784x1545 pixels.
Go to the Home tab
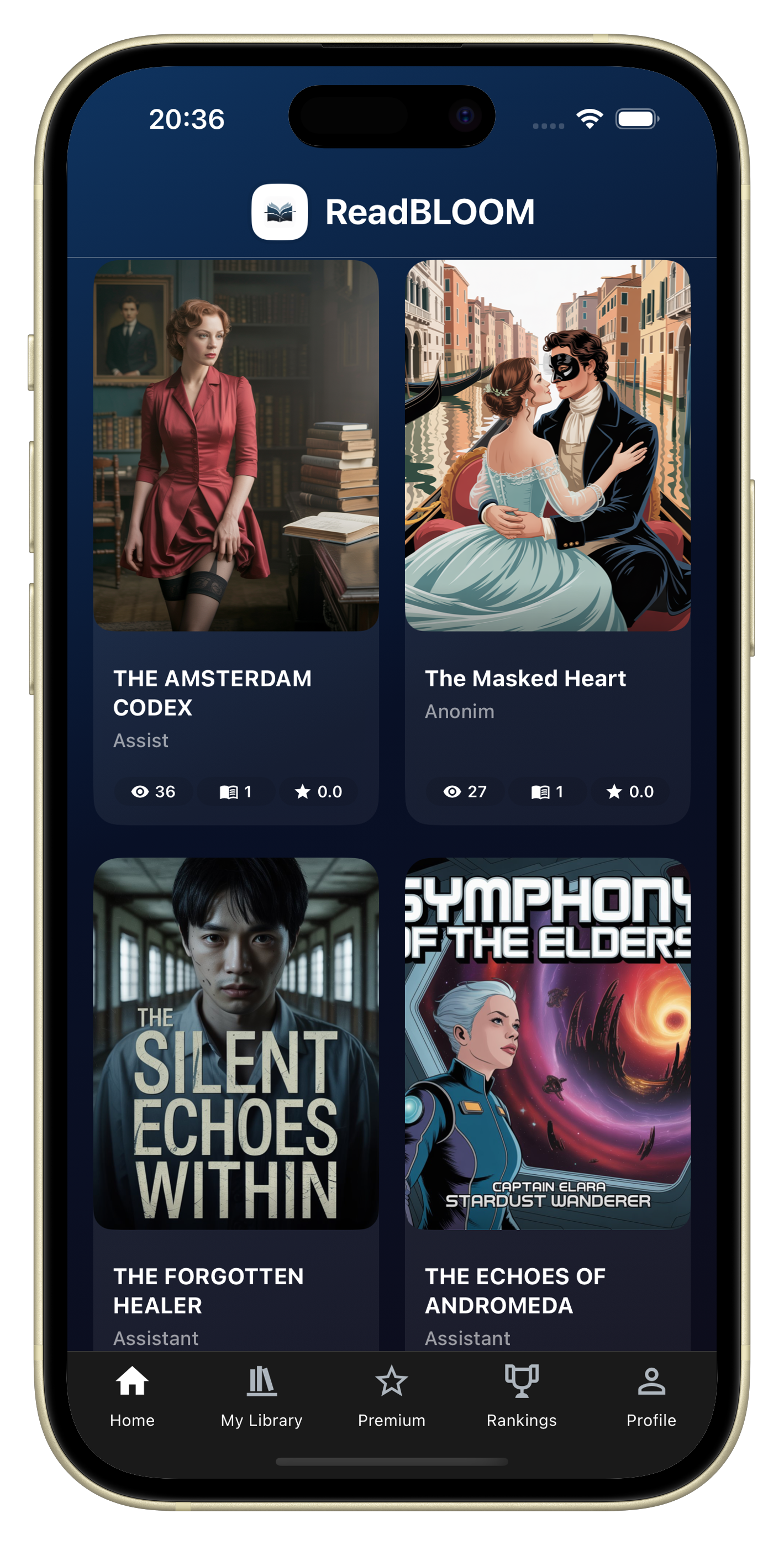click(132, 1396)
